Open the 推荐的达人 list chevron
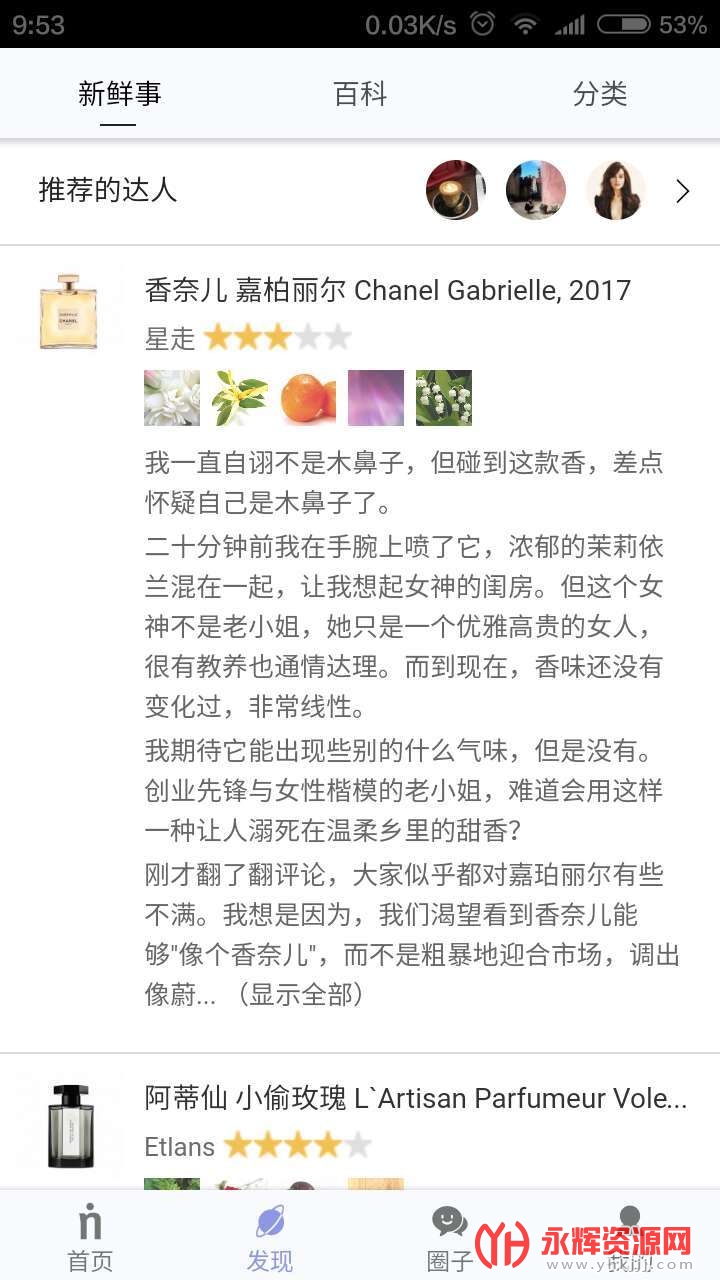This screenshot has width=720, height=1280. [x=682, y=191]
